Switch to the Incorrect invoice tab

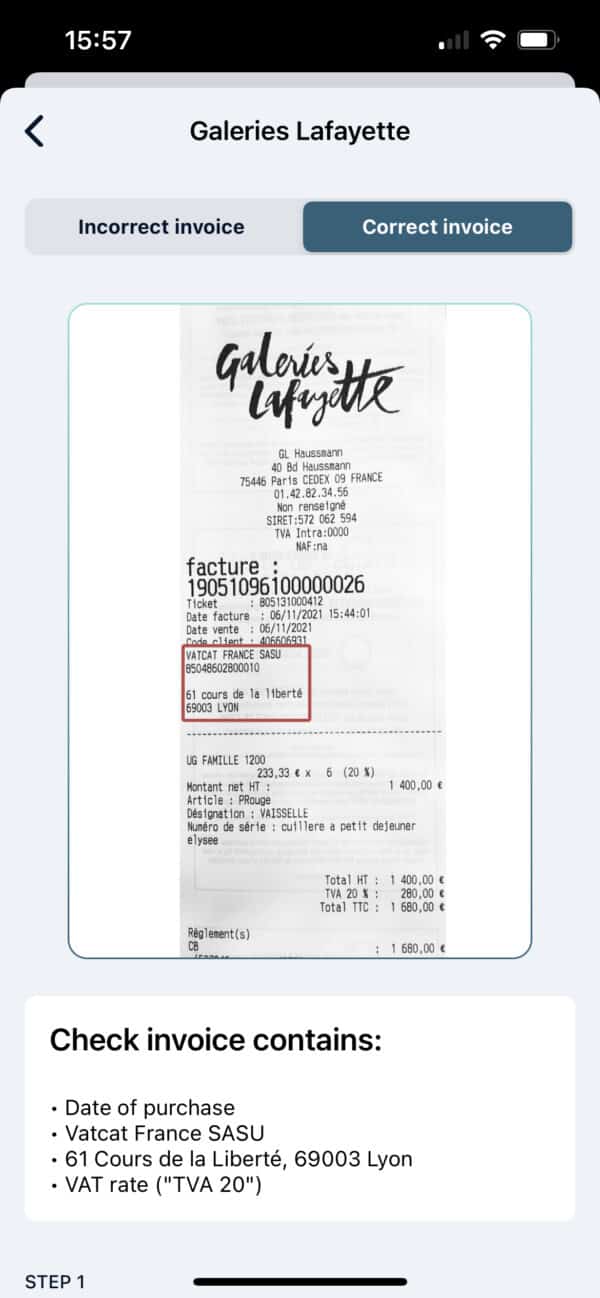[x=161, y=227]
